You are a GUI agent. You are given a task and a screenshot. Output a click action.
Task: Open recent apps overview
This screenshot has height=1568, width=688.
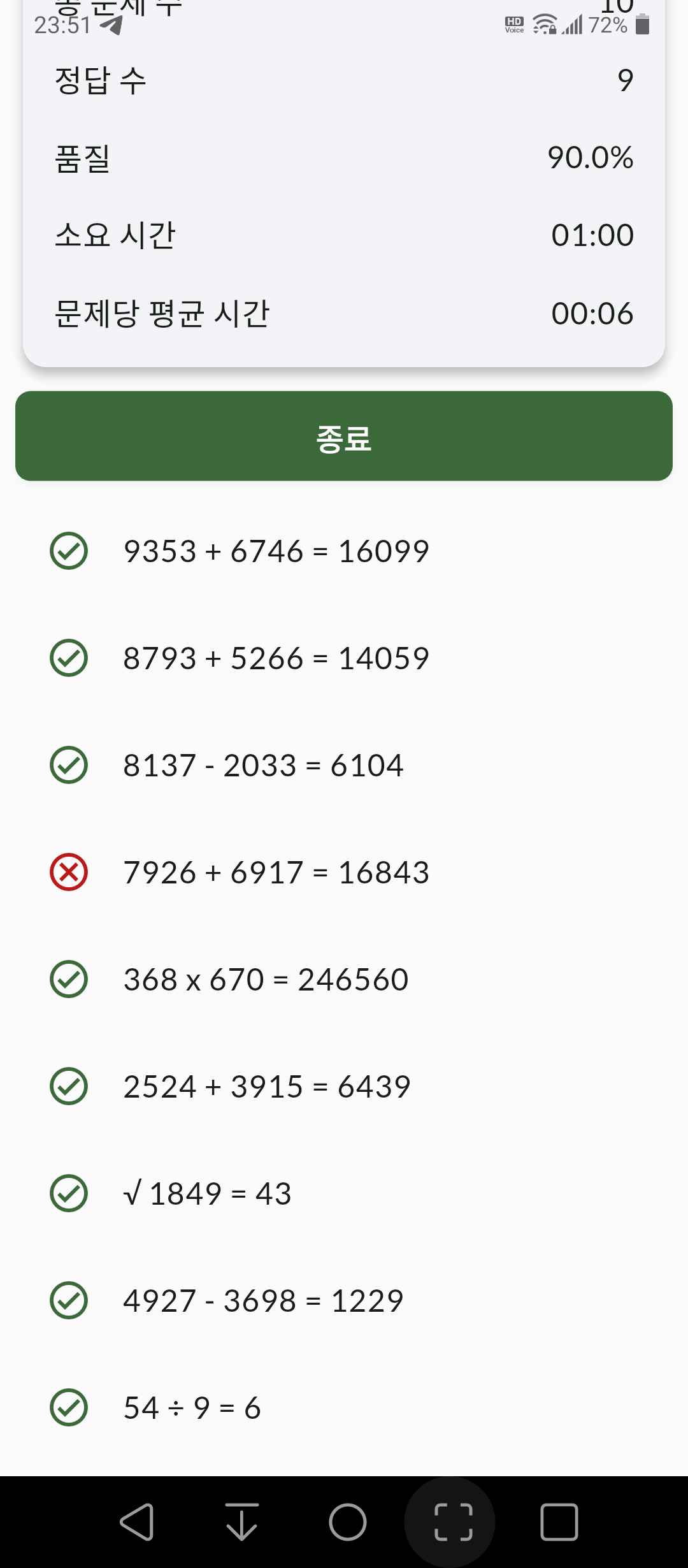(559, 1522)
